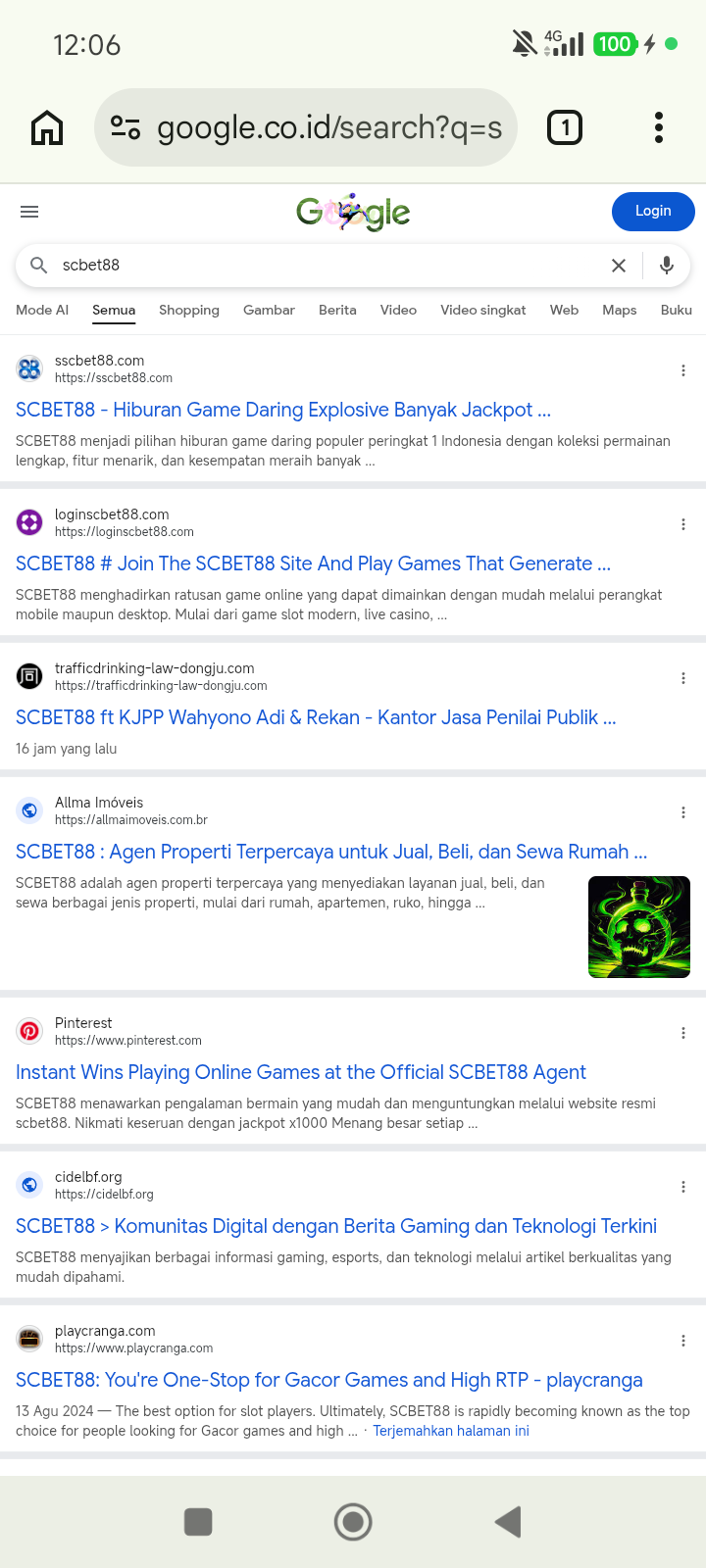Image resolution: width=706 pixels, height=1568 pixels.
Task: Open the sscbet88.com result about Hiburan Game Daring
Action: click(x=283, y=410)
